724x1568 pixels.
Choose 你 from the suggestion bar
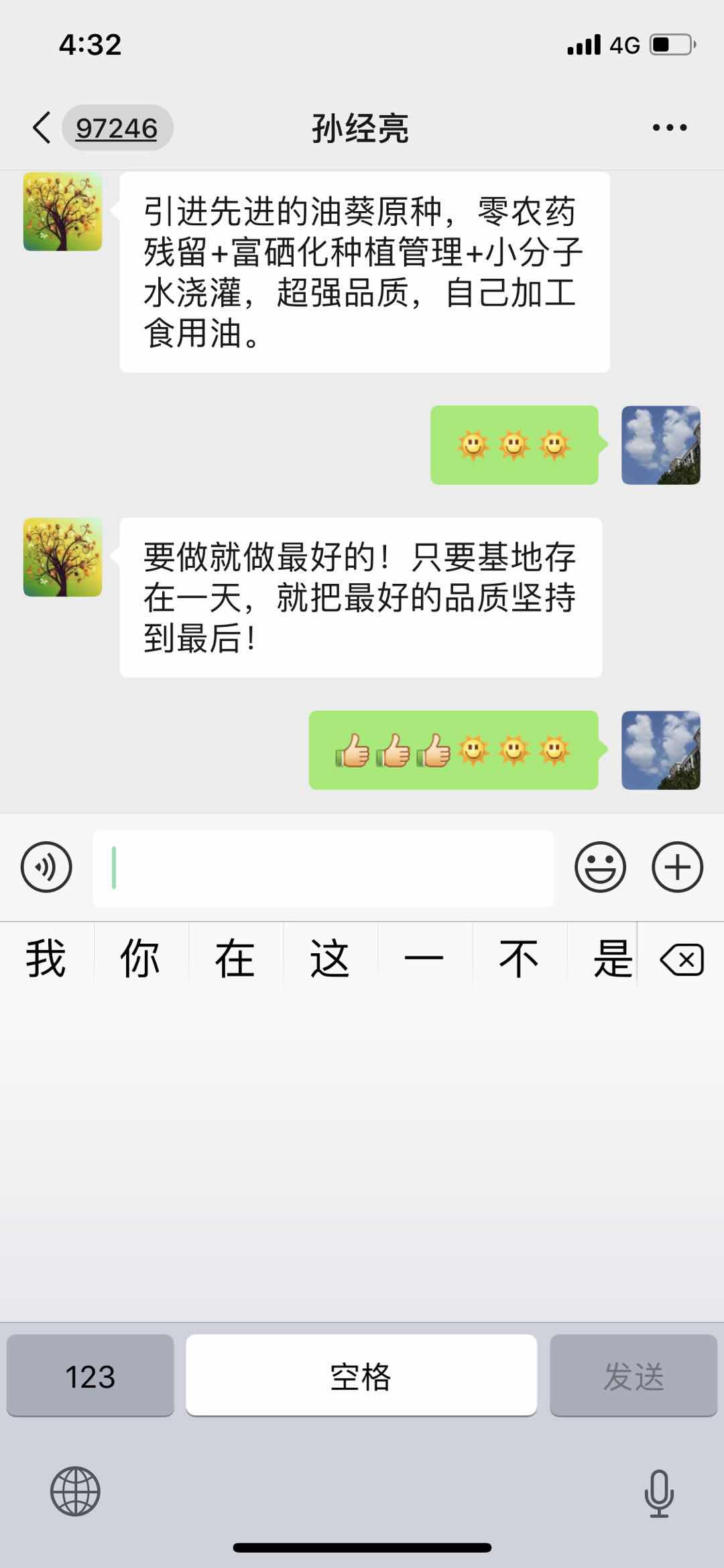140,959
